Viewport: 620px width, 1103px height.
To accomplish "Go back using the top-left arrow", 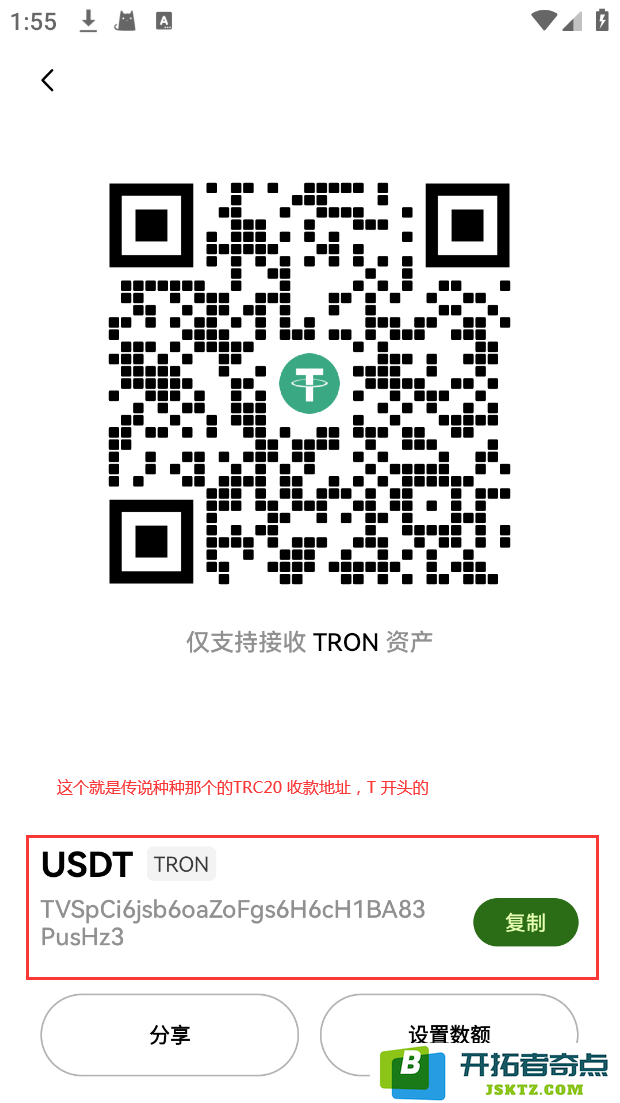I will pos(47,81).
